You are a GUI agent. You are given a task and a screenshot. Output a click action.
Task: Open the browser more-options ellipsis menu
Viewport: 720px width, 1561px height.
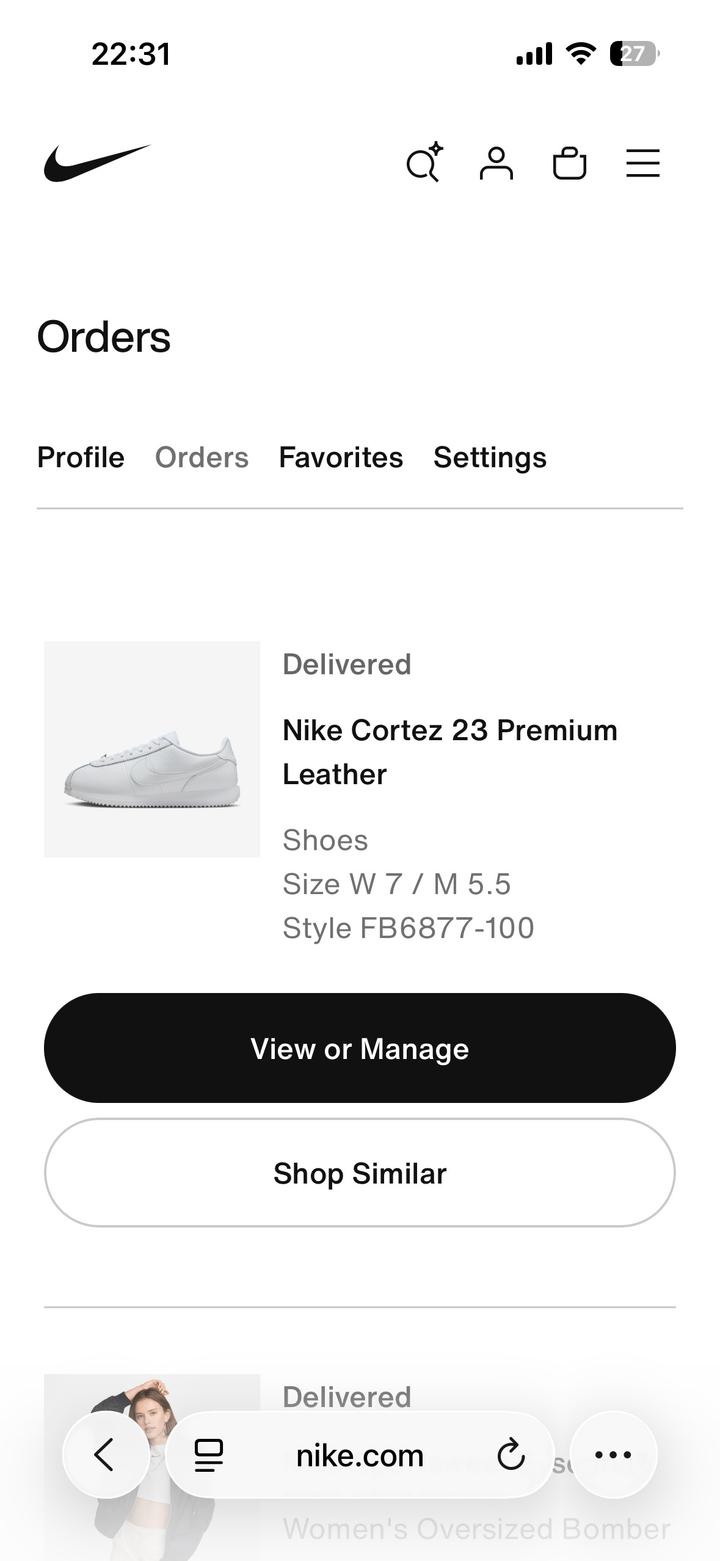[x=613, y=1455]
